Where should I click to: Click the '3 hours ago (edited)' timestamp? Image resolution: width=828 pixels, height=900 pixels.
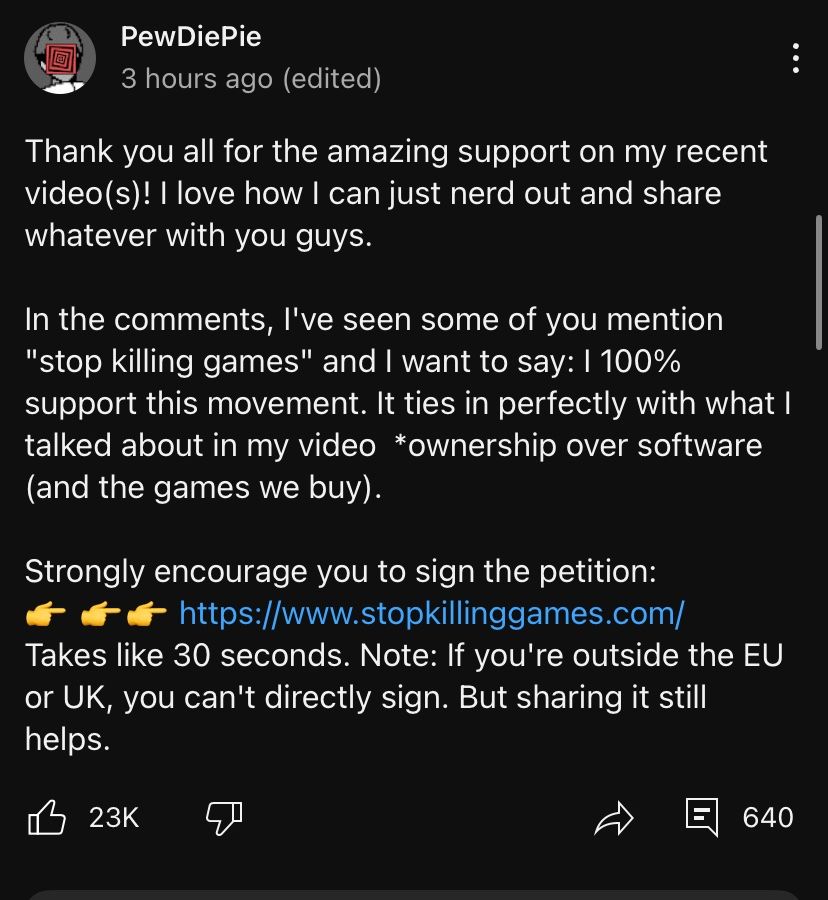pos(250,79)
